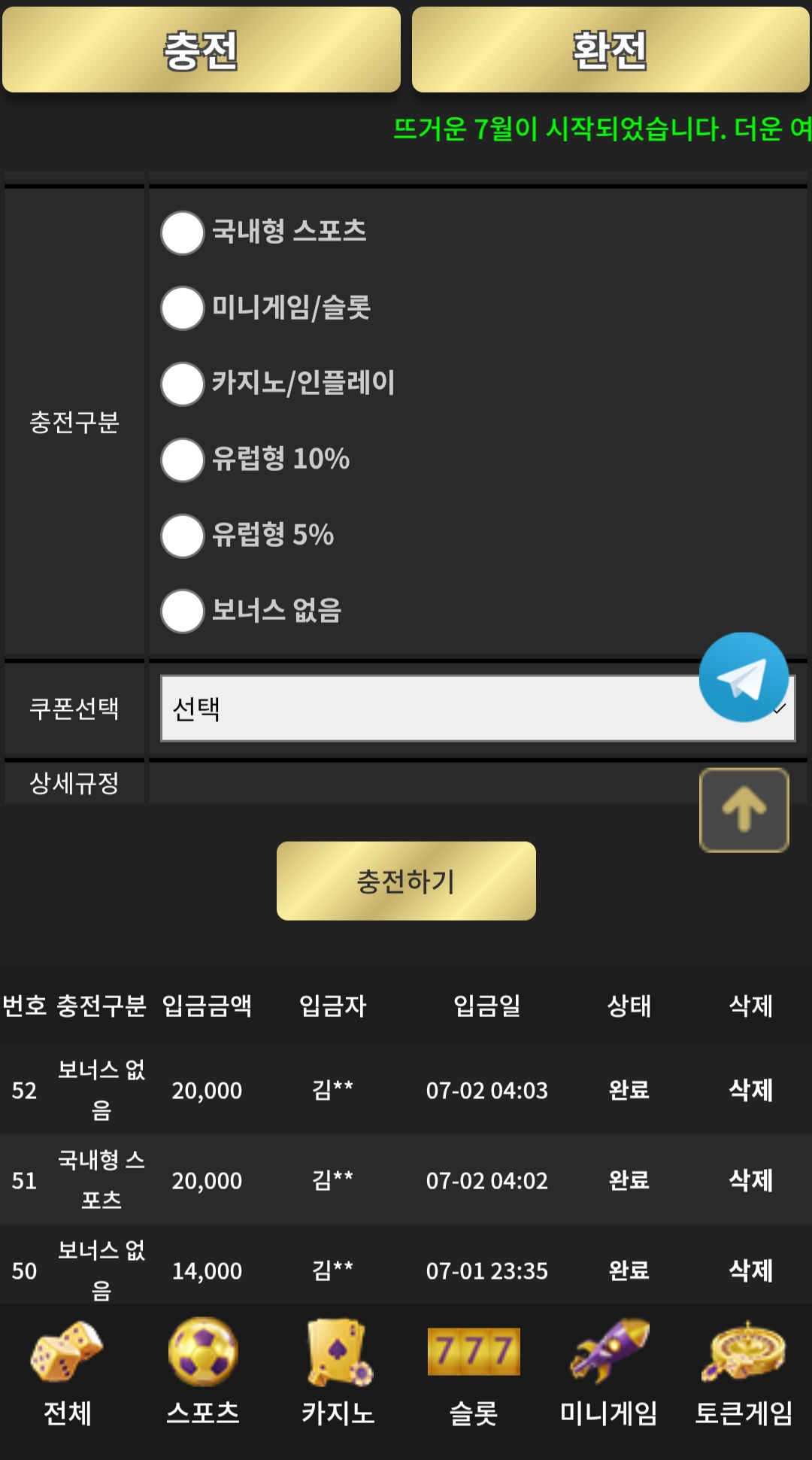The height and width of the screenshot is (1460, 812).
Task: Select the 보너스 없음 option
Action: [183, 611]
